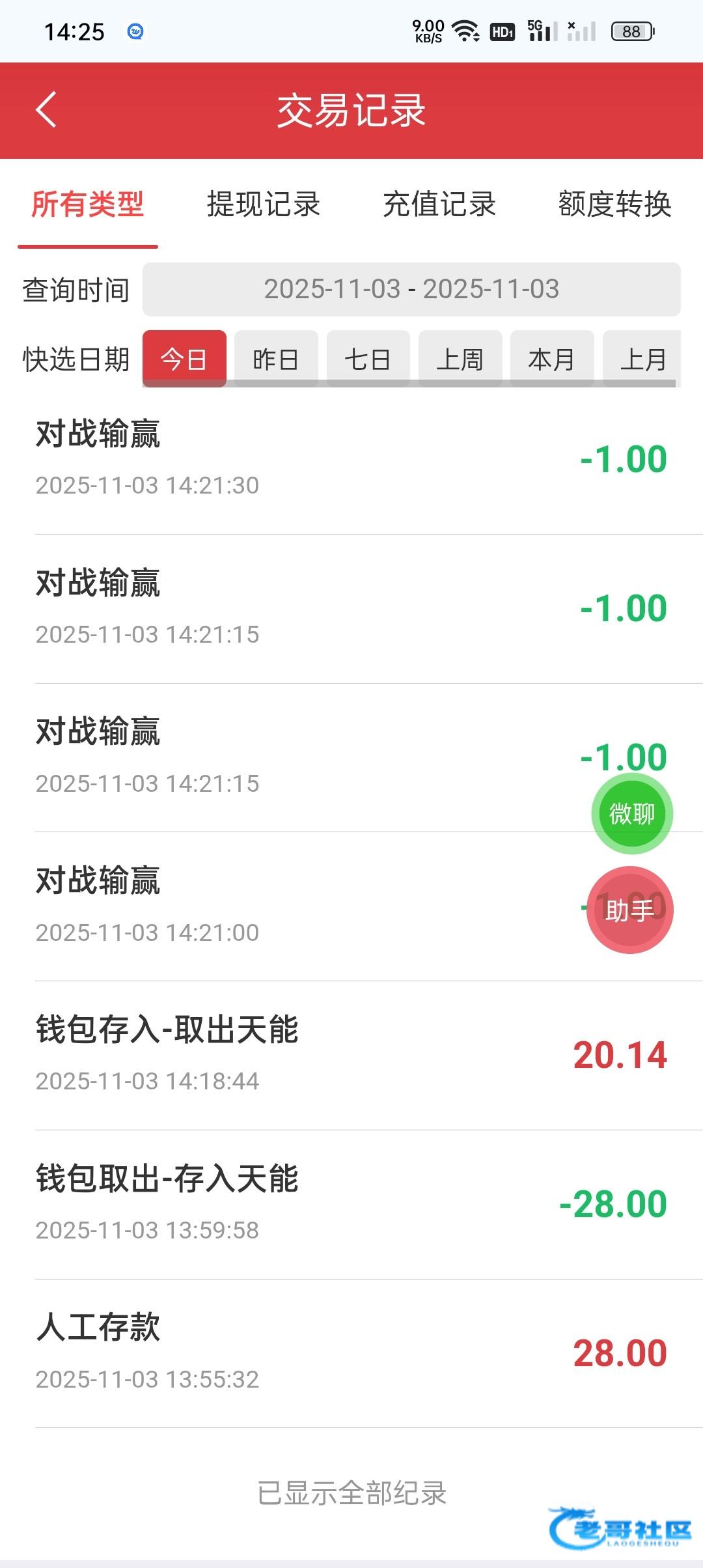Open the 助手 floating assistant button
The width and height of the screenshot is (703, 1568).
[629, 910]
